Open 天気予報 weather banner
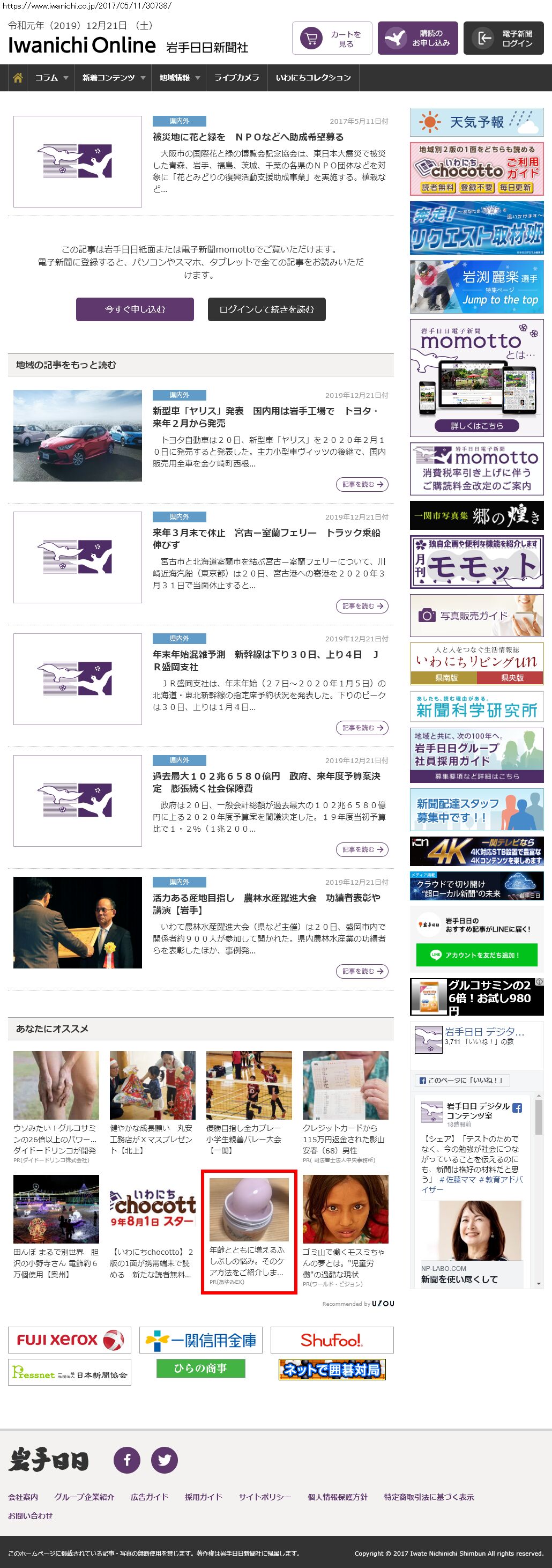 [x=476, y=122]
